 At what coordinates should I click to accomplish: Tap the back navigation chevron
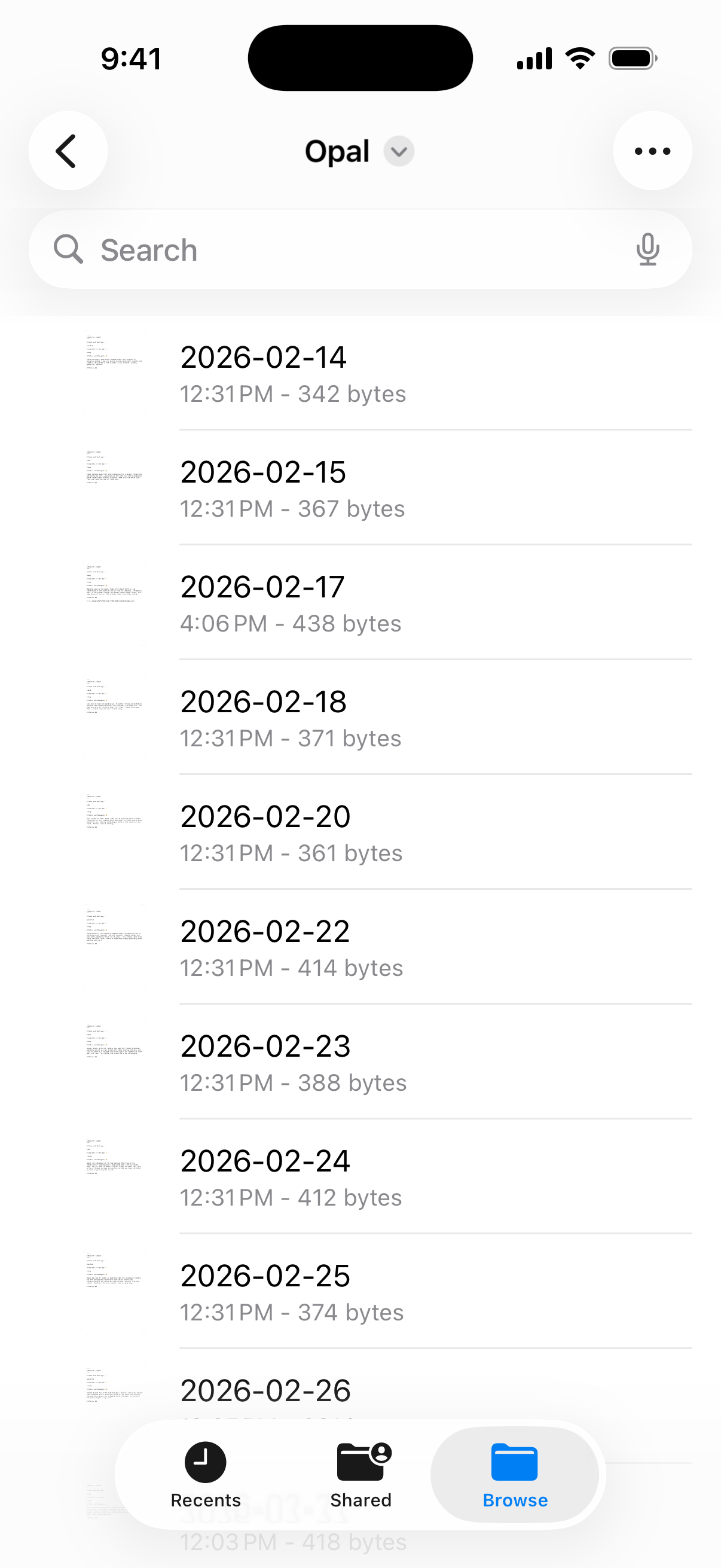[x=68, y=151]
